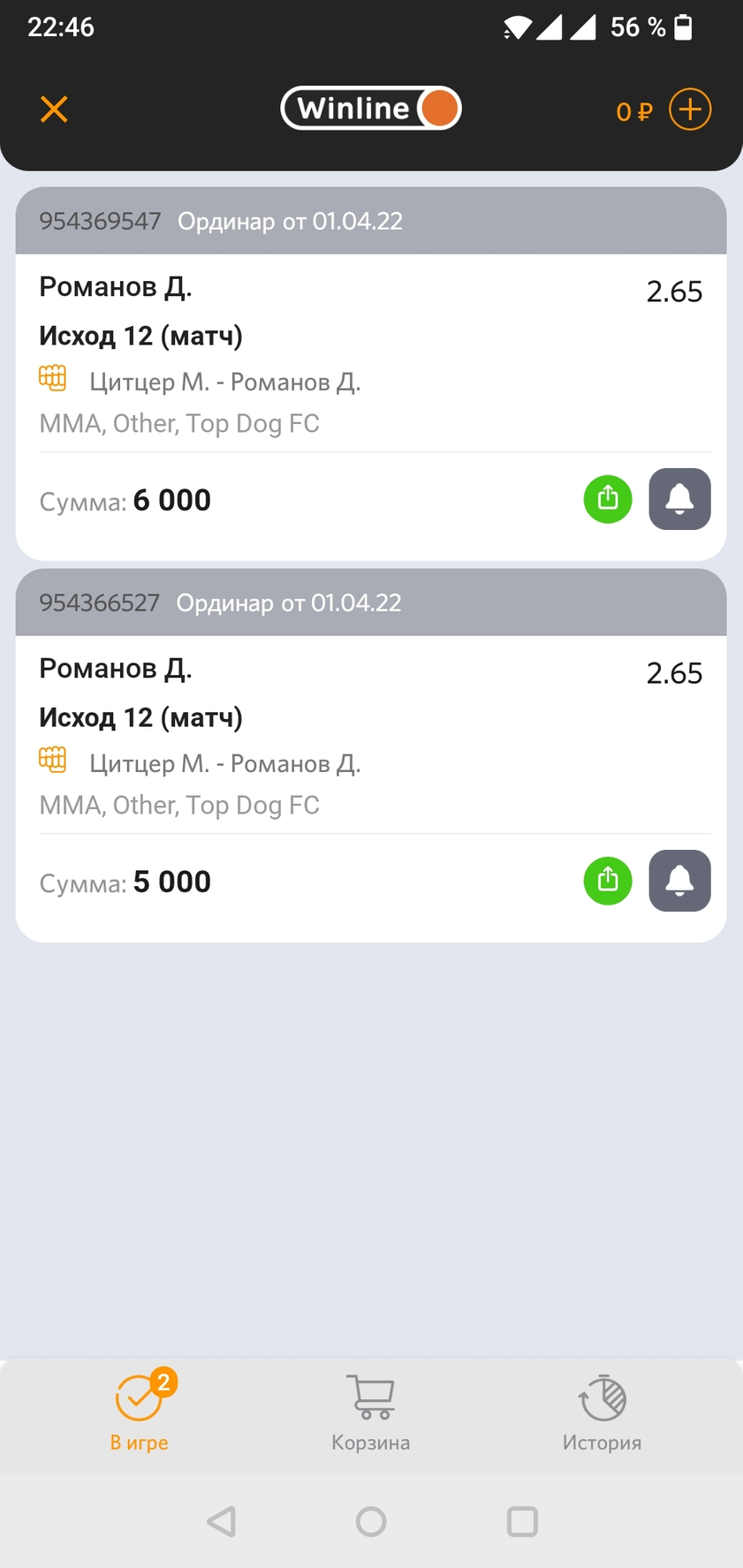Enable notifications bell for the 6 000 bet
The height and width of the screenshot is (1568, 743).
point(679,499)
